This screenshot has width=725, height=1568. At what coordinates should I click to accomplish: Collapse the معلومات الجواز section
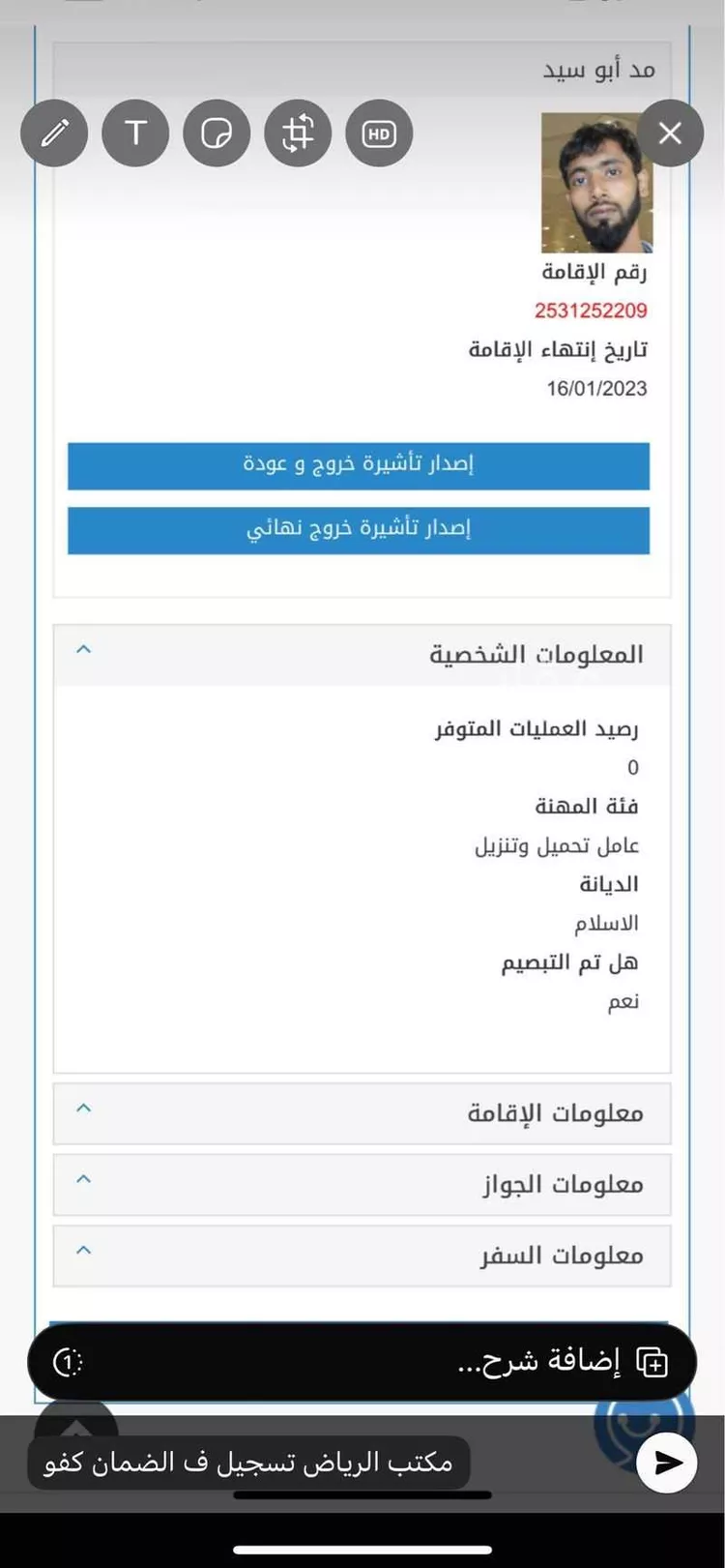[84, 1182]
